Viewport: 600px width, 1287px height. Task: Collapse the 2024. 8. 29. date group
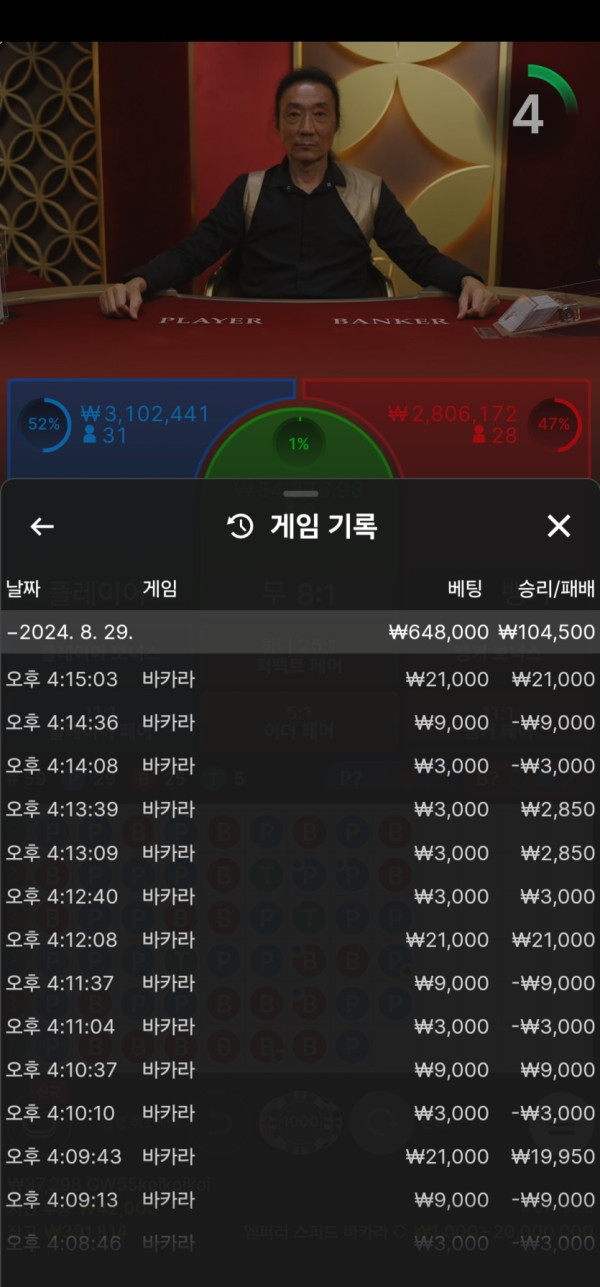coord(300,632)
